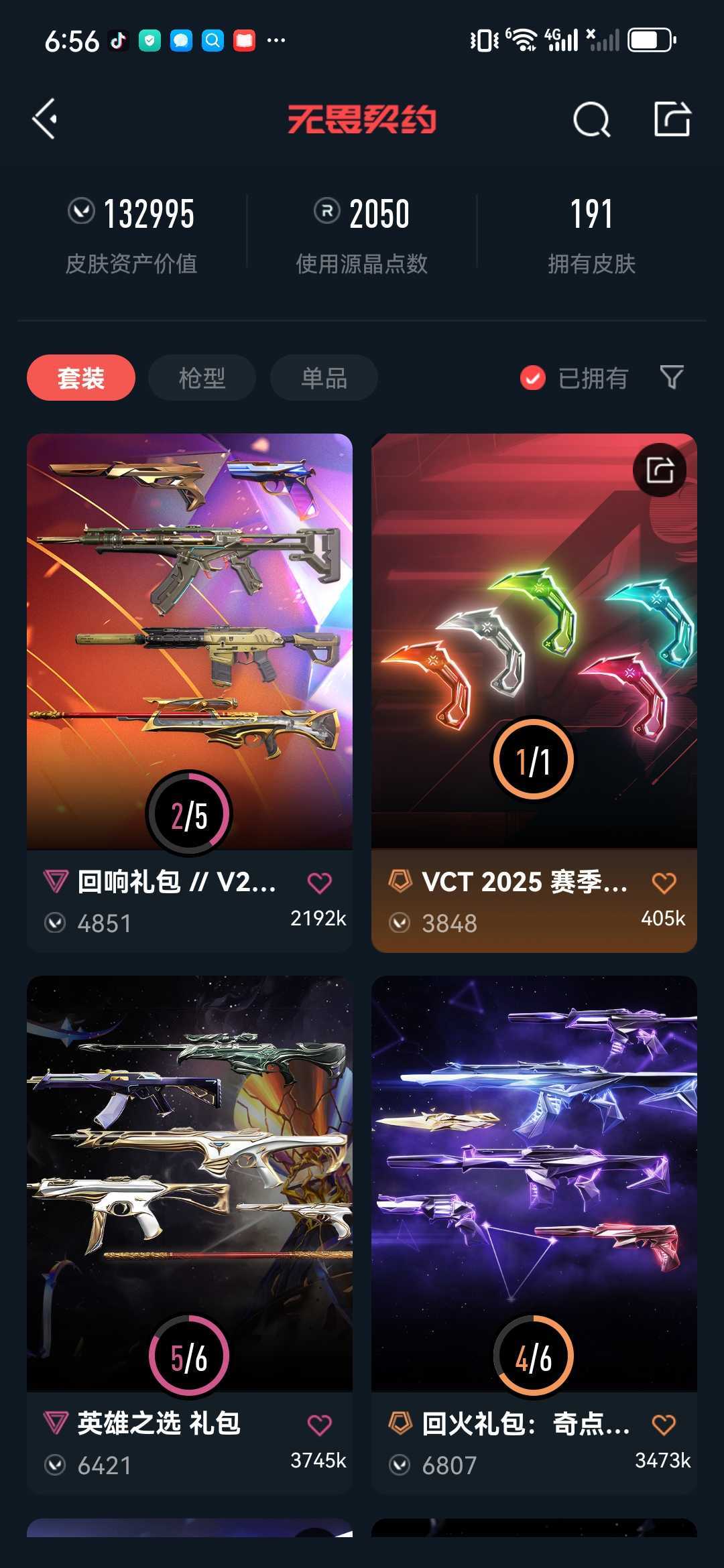Go back using the top-left arrow
This screenshot has height=1568, width=724.
tap(45, 119)
